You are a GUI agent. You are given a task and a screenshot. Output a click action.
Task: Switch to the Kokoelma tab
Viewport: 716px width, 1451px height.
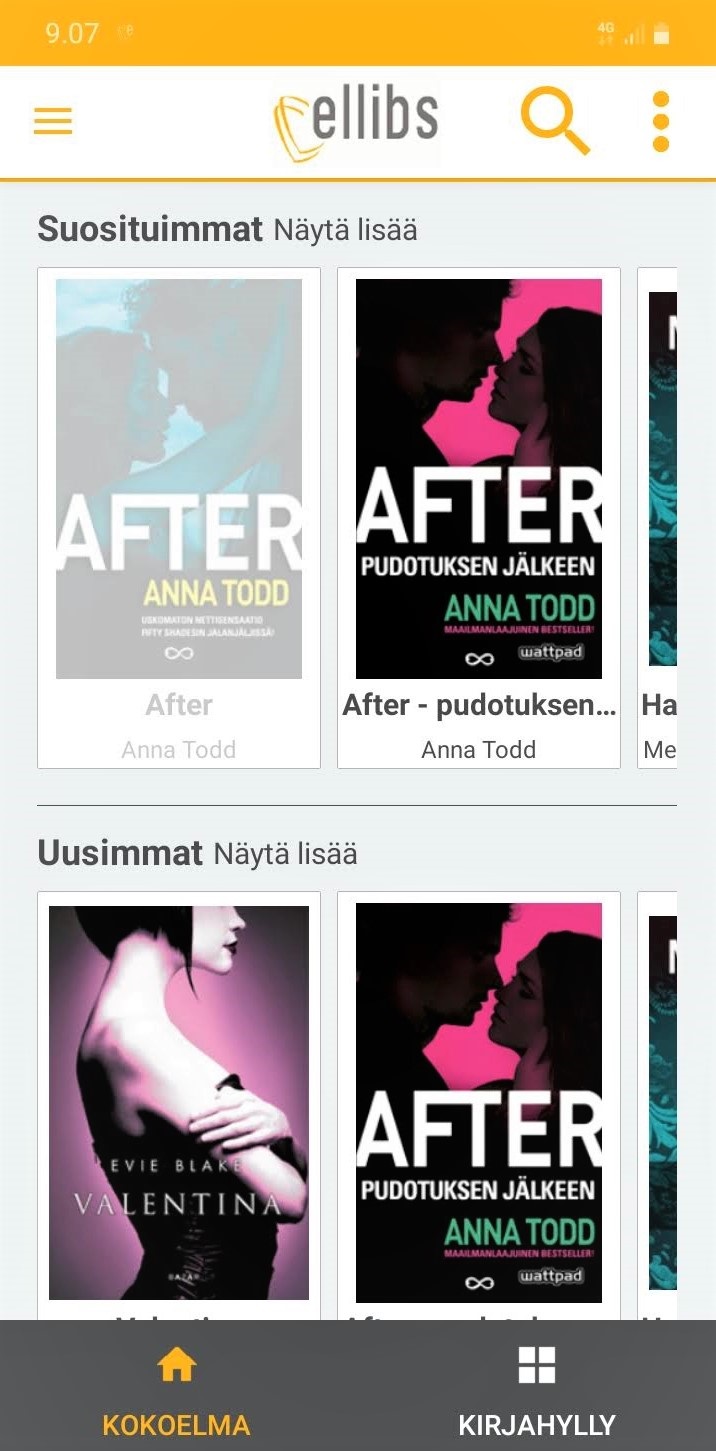click(177, 1390)
